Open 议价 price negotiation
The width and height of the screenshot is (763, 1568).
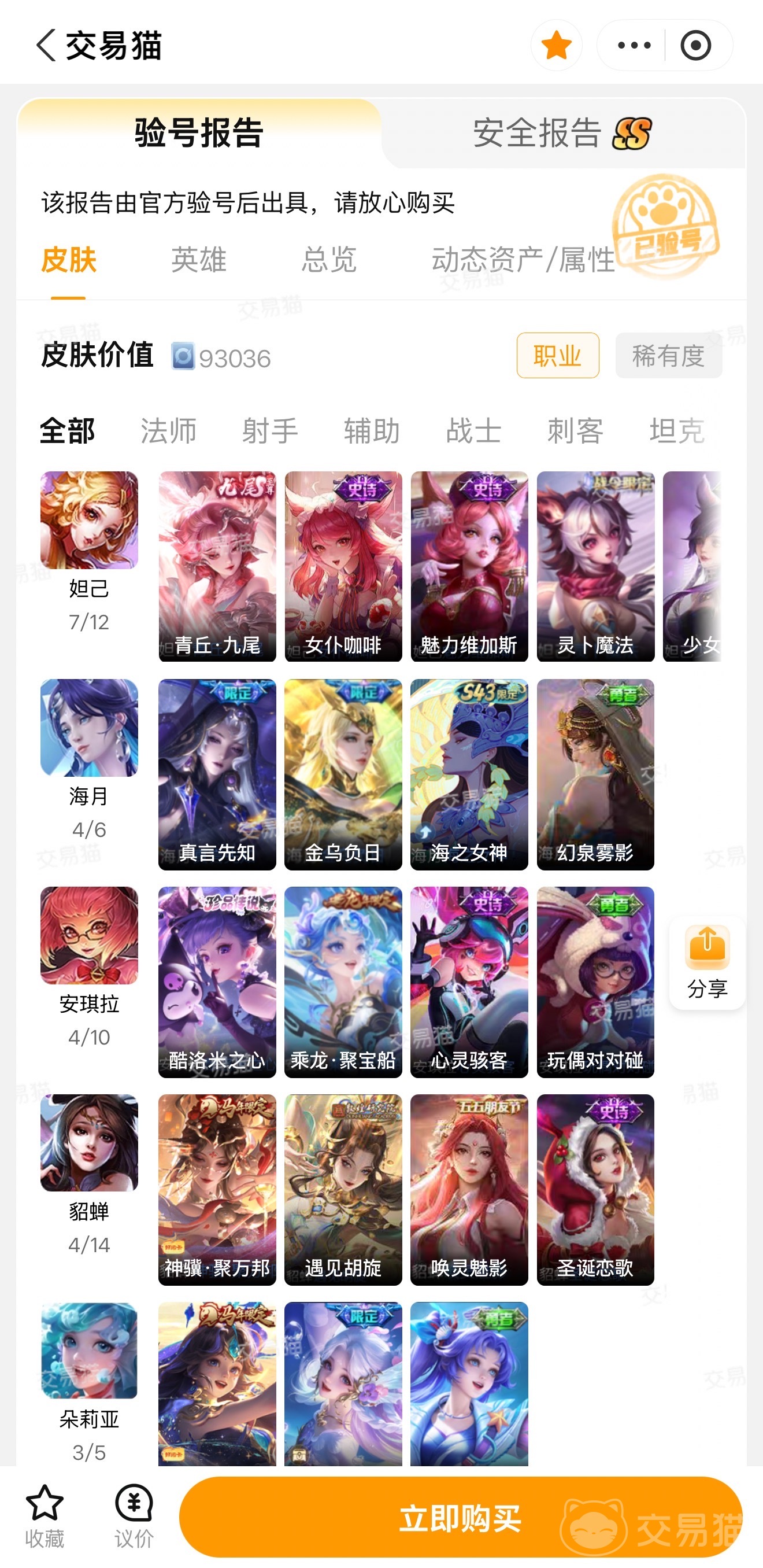click(134, 1517)
